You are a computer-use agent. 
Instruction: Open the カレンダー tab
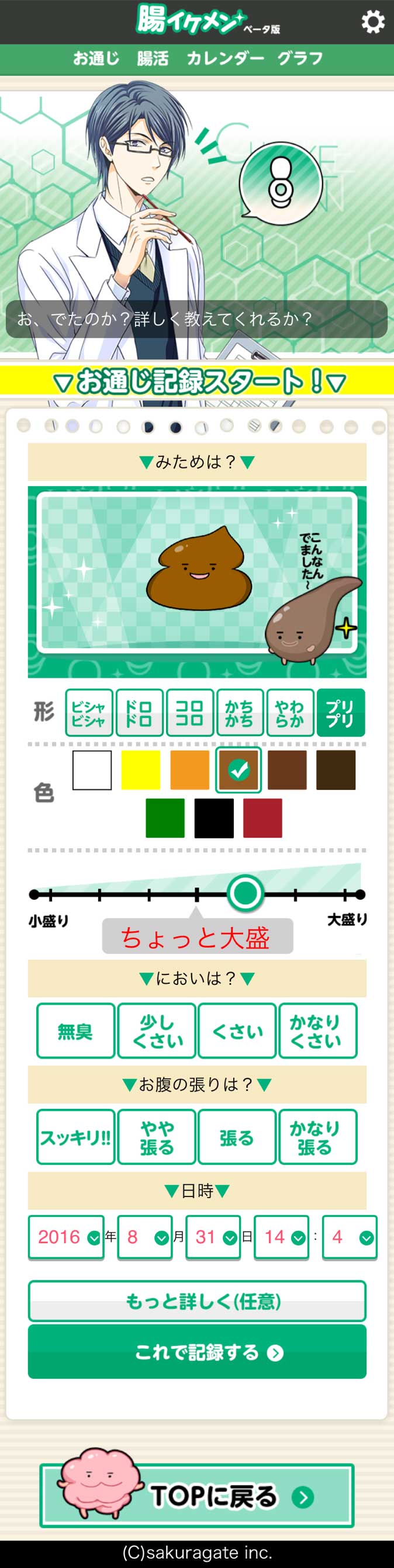(224, 58)
